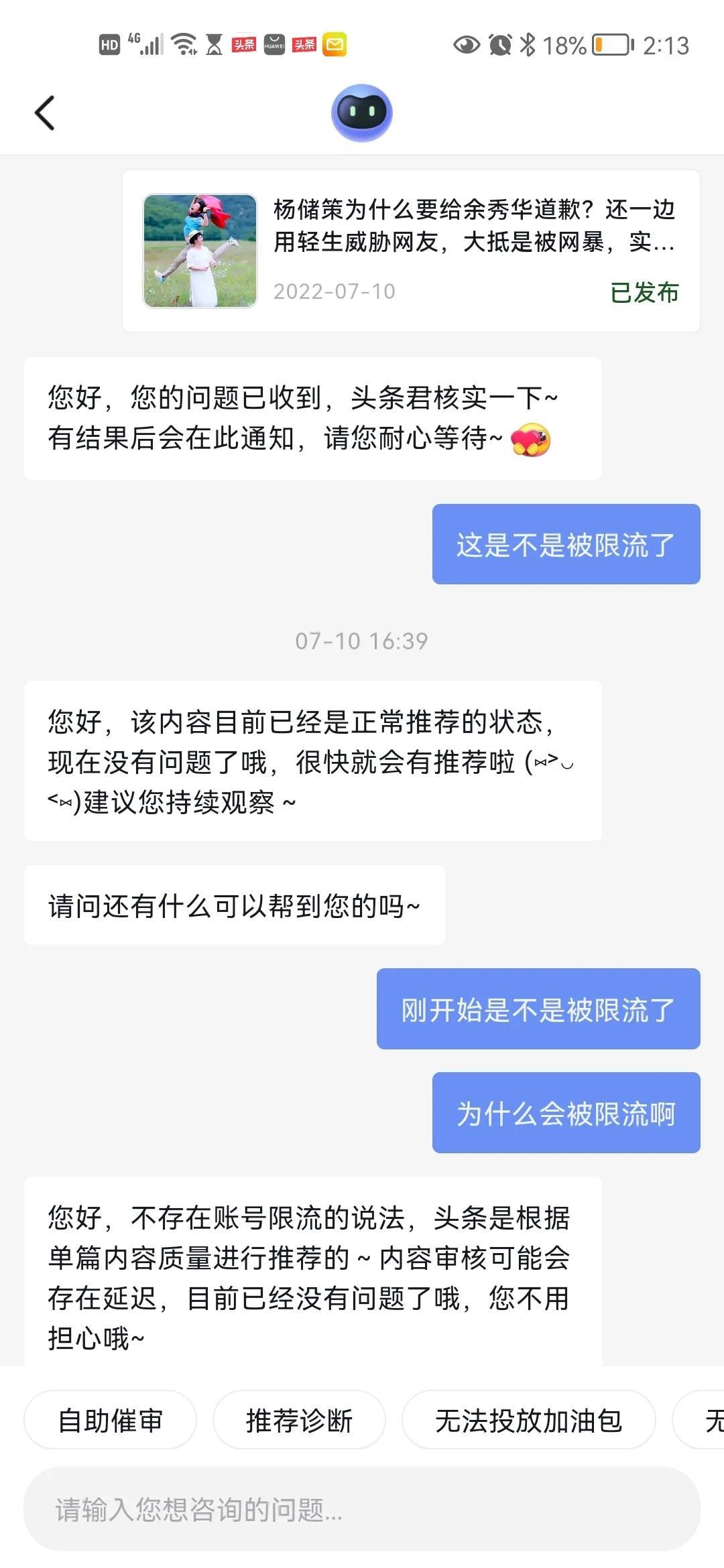The height and width of the screenshot is (1568, 724).
Task: Tap the 无法投放加油包 chip
Action: pyautogui.click(x=528, y=1420)
